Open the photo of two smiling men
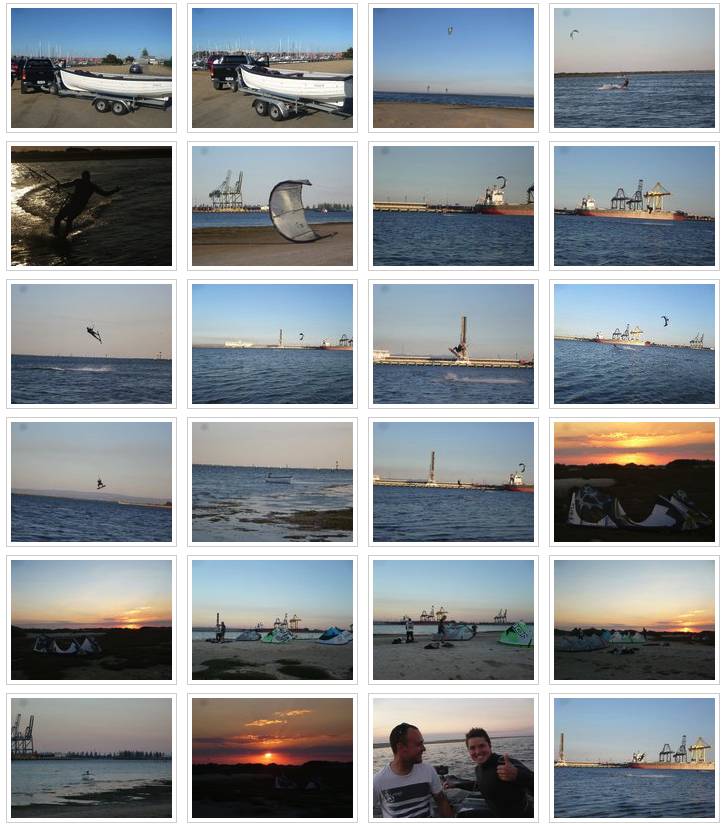Viewport: 724px width, 825px height. pos(453,757)
